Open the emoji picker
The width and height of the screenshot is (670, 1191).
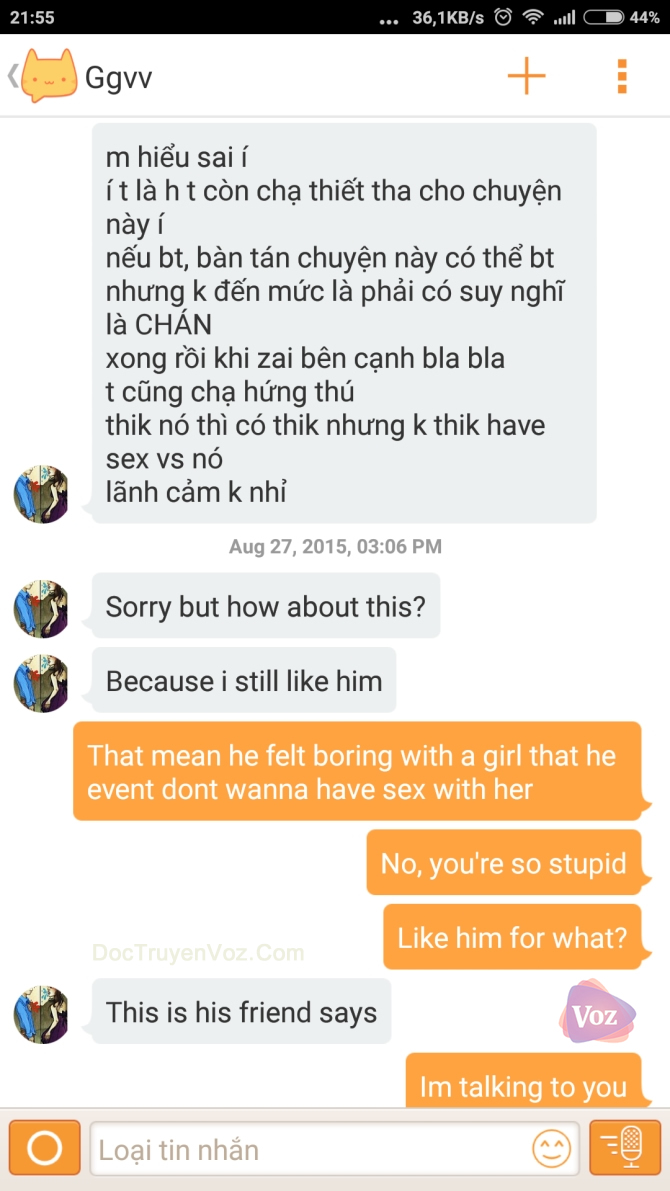tap(551, 1149)
